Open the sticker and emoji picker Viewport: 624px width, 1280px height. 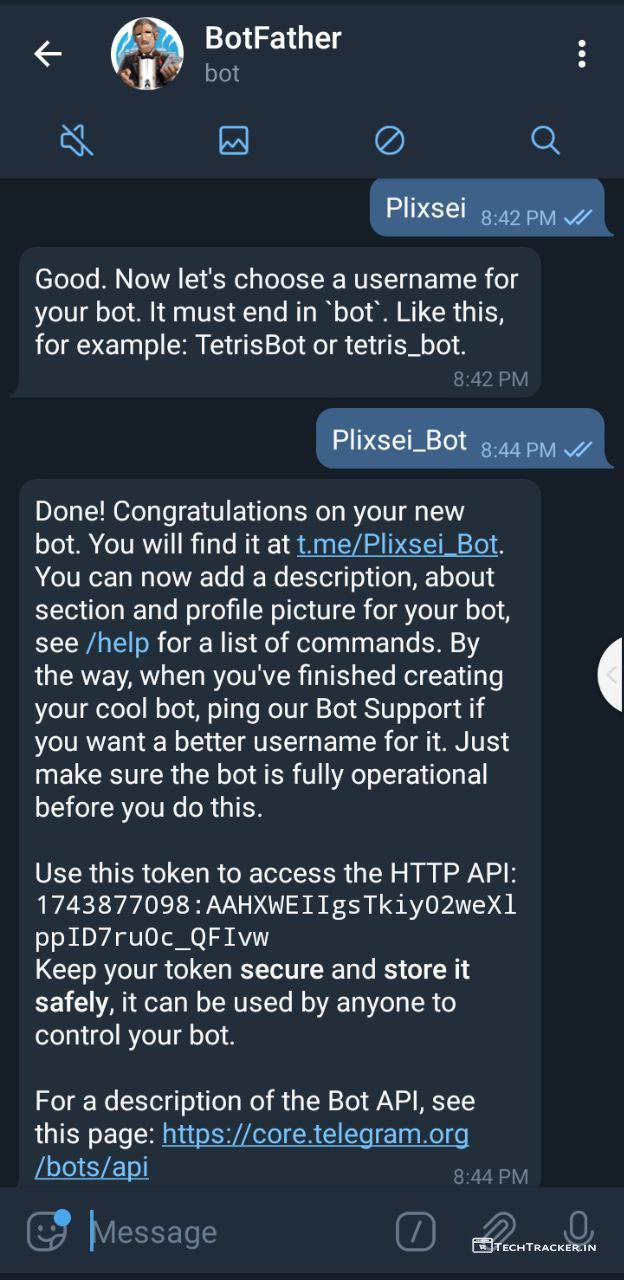[x=47, y=1231]
